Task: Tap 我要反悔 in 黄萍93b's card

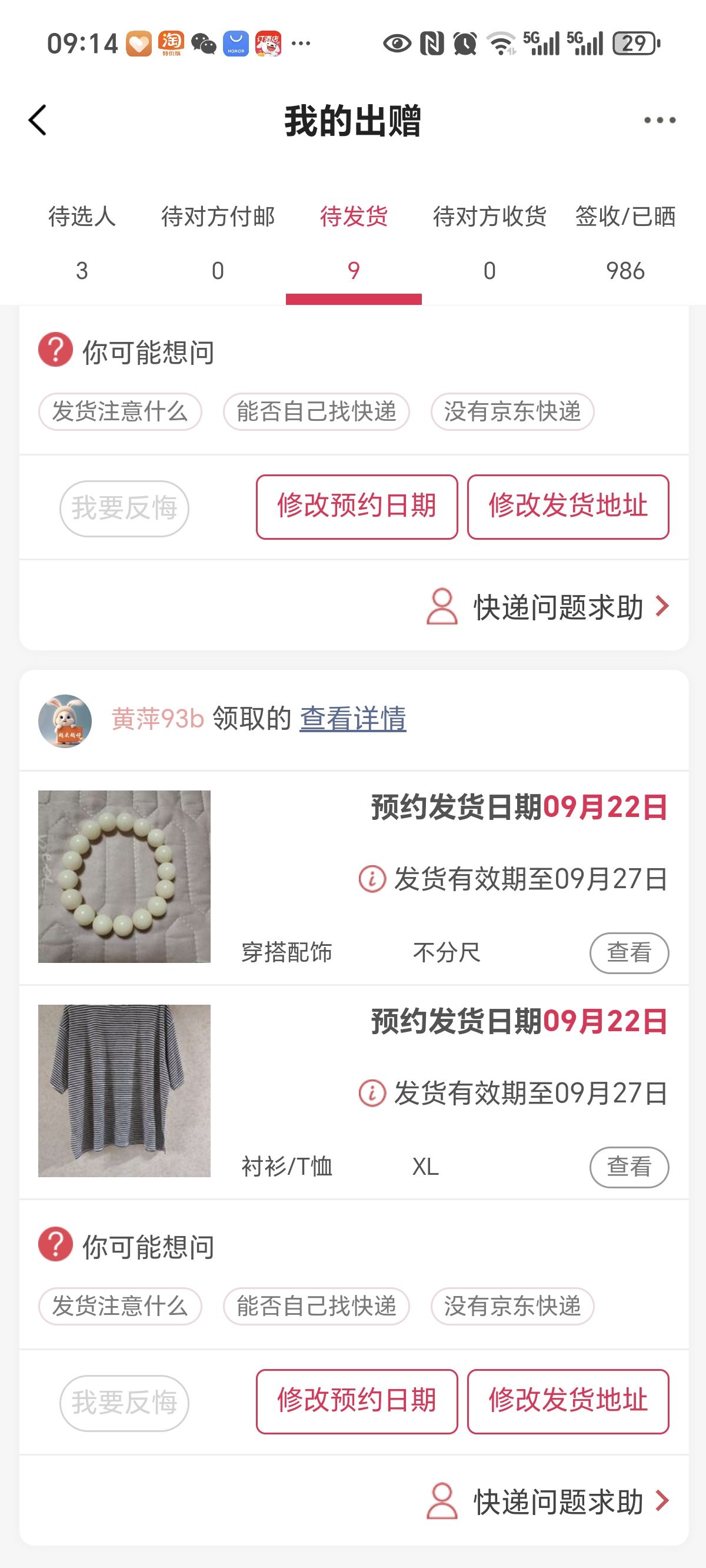Action: click(x=124, y=1403)
